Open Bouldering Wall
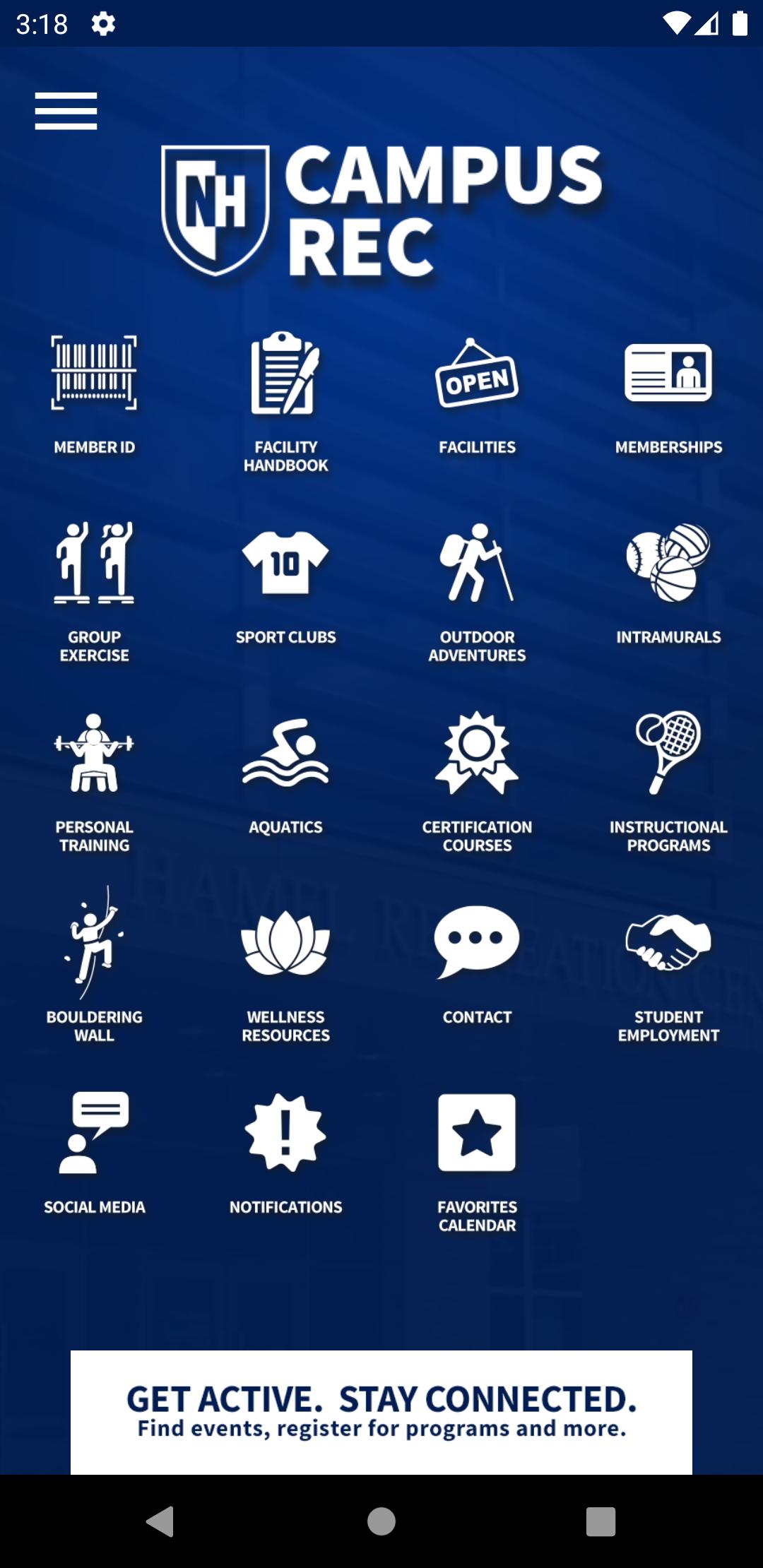Screen dimensions: 763x1568 point(94,965)
